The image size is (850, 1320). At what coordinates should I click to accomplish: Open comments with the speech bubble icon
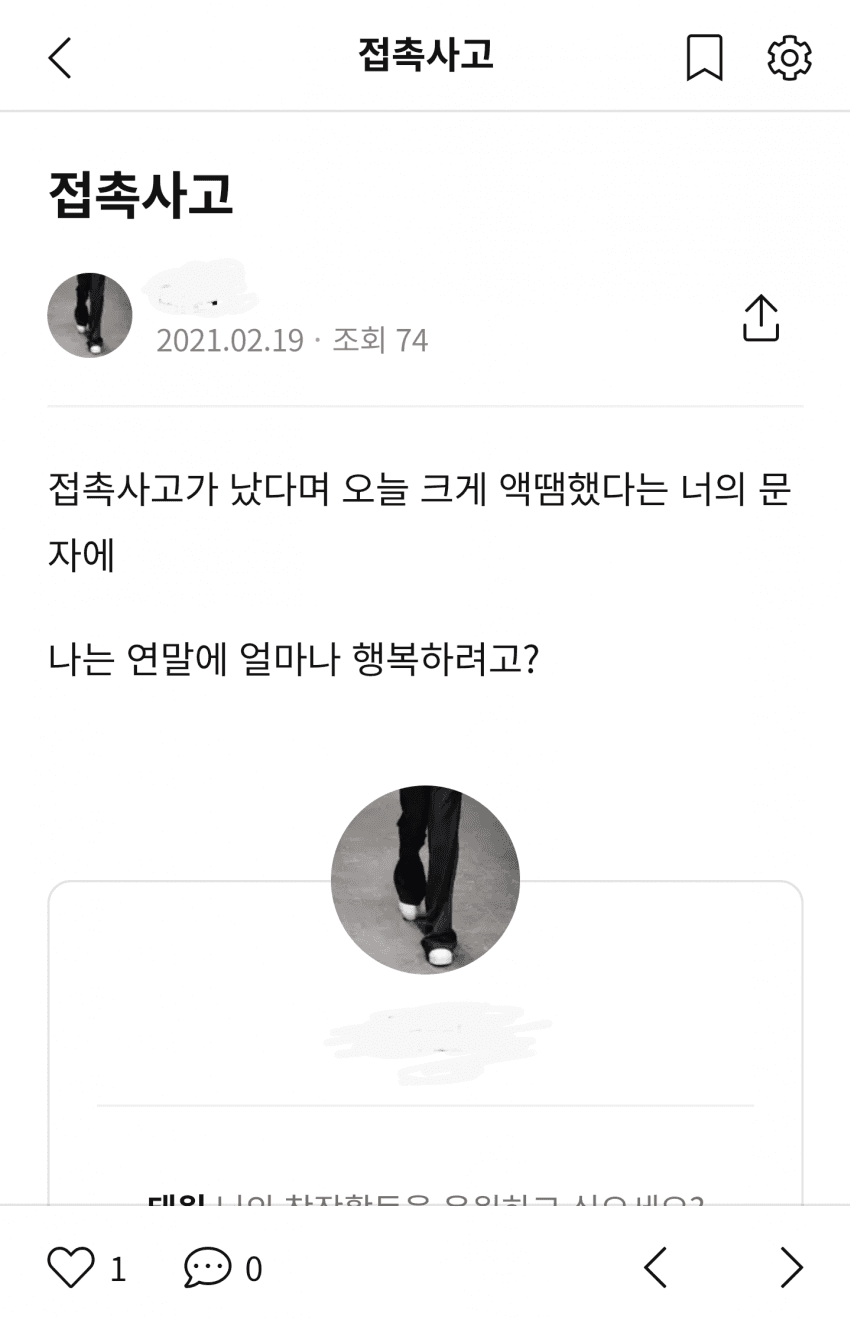pos(207,1268)
